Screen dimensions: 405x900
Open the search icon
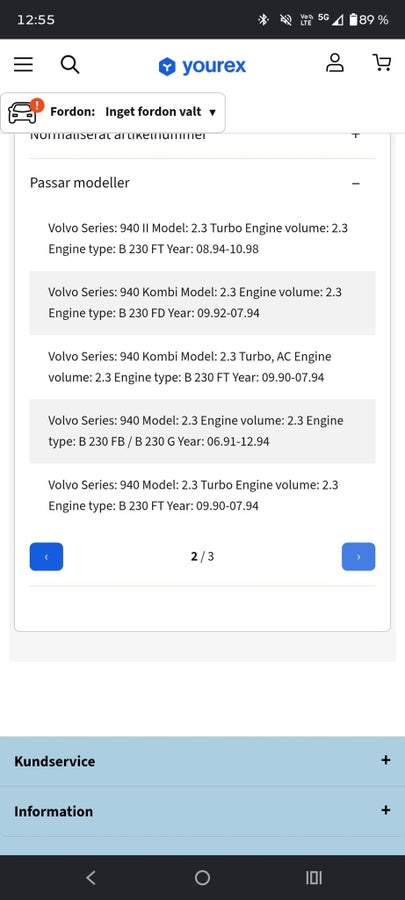[x=69, y=65]
